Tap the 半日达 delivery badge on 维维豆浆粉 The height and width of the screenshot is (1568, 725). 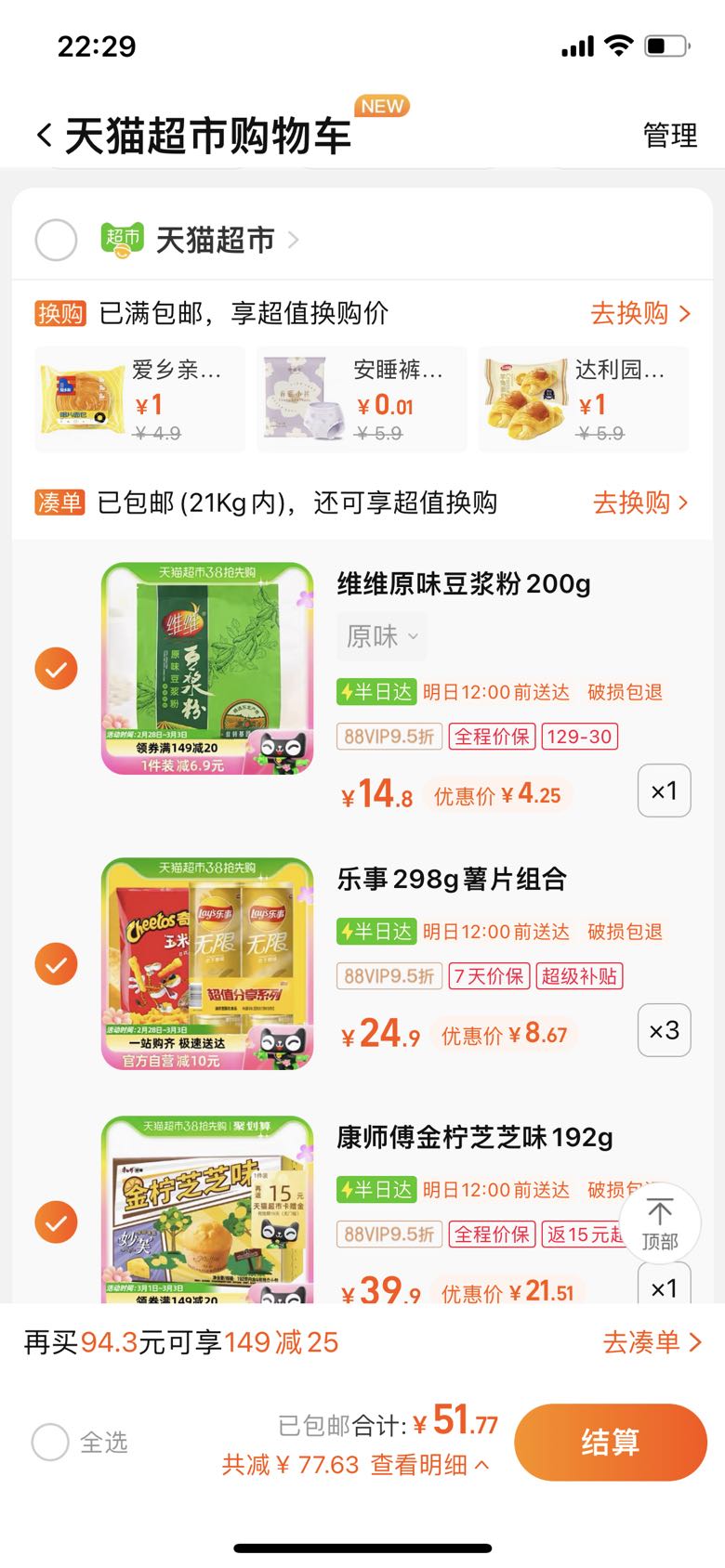click(x=376, y=693)
